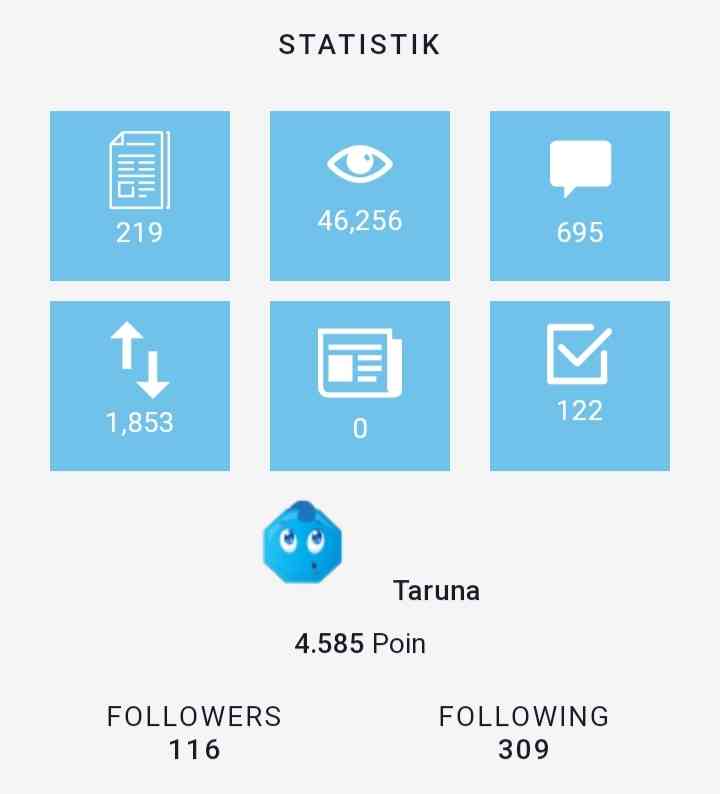Open the Followers list showing 116

click(194, 733)
